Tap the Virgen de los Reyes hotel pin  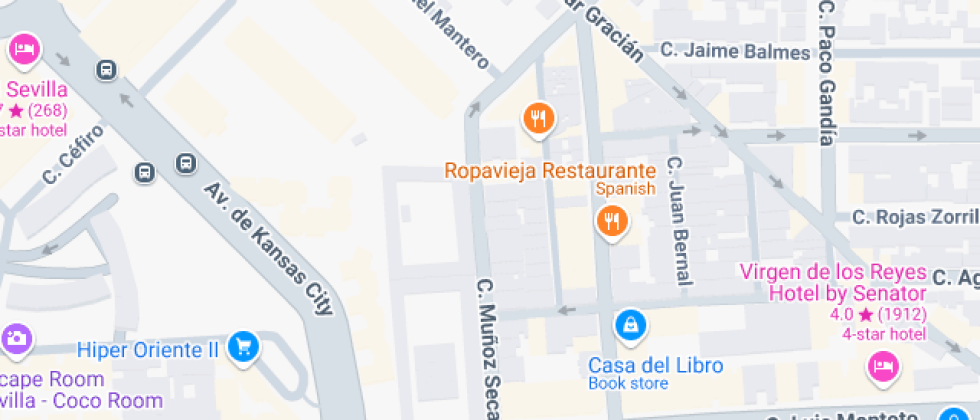(x=882, y=367)
